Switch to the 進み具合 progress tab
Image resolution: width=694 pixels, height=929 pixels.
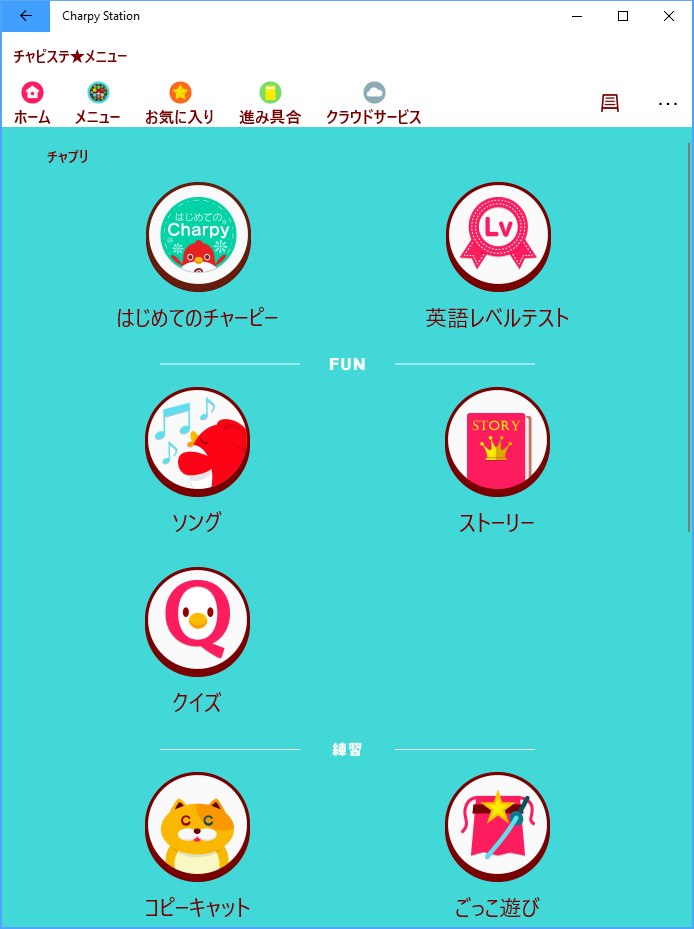coord(270,104)
